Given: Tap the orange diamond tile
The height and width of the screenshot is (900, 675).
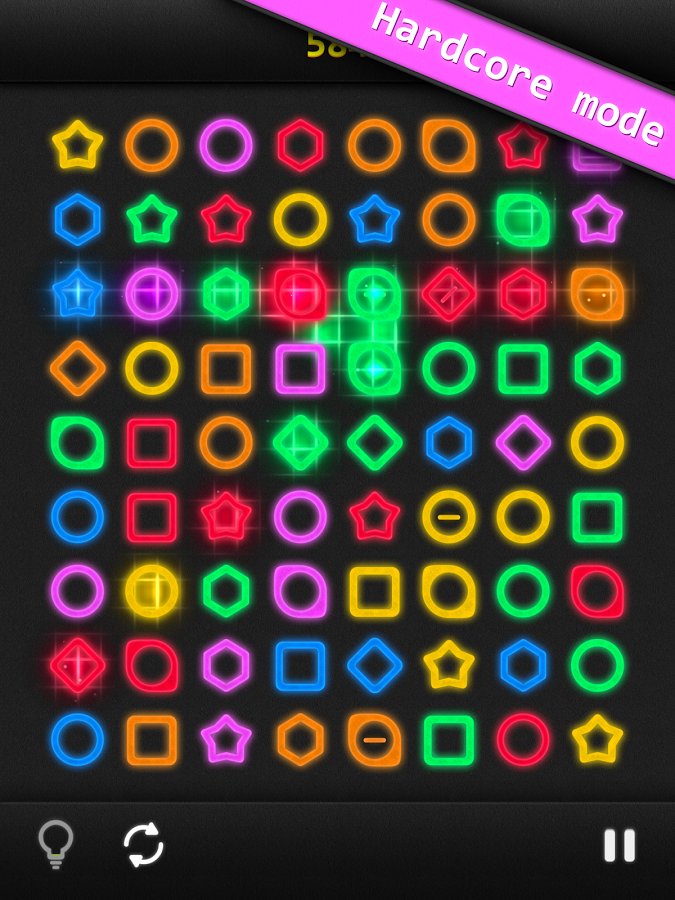Looking at the screenshot, I should pos(77,368).
